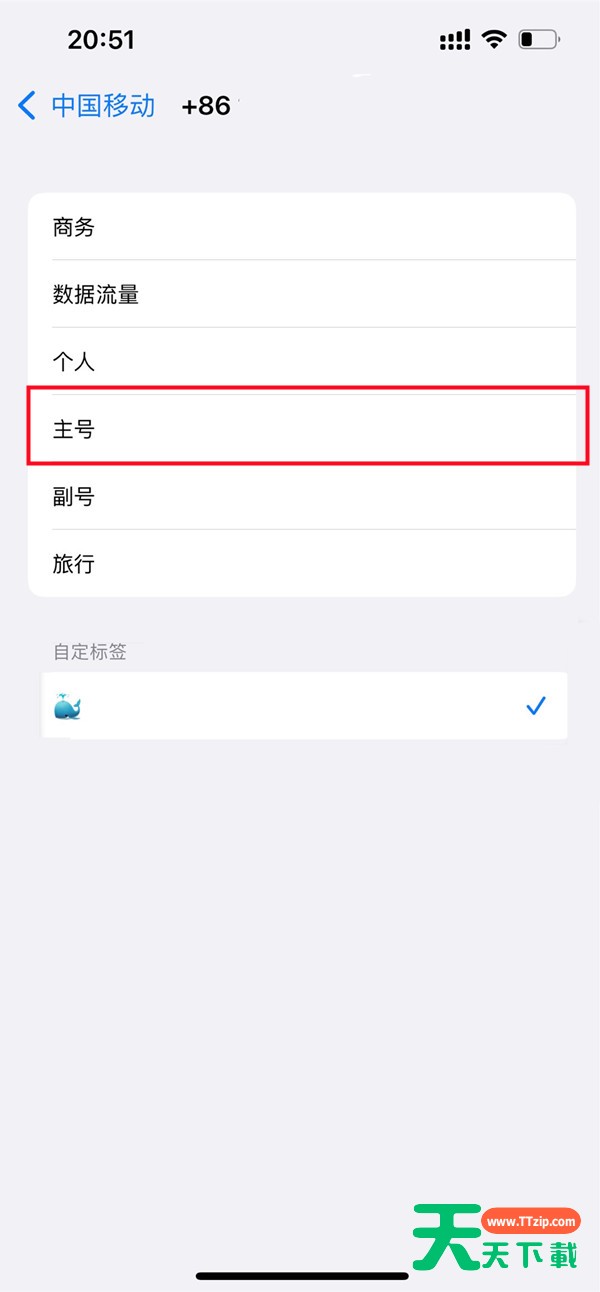Choose the 旅行 label
600x1292 pixels.
(302, 563)
